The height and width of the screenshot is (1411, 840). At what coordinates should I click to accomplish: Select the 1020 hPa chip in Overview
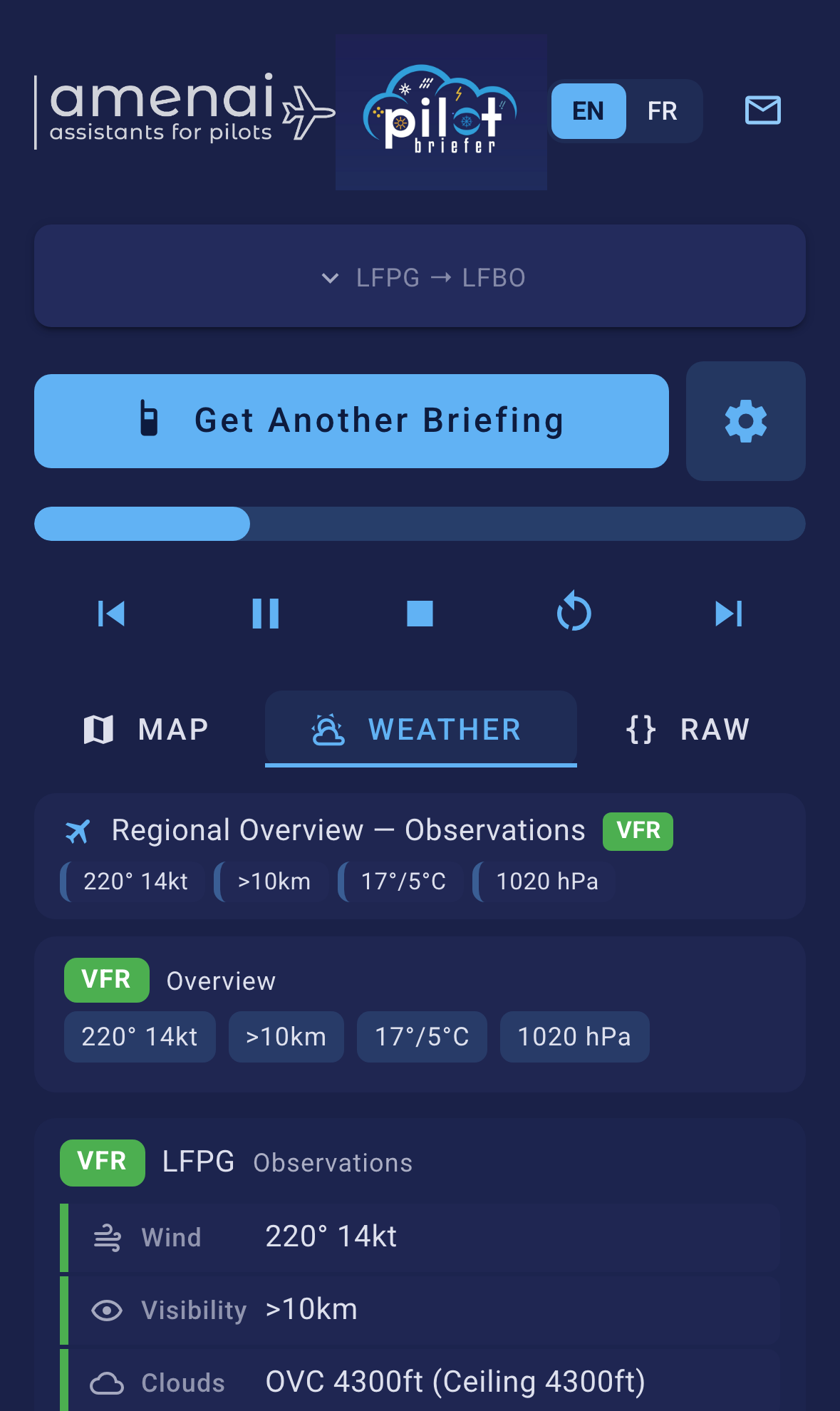tap(574, 1037)
